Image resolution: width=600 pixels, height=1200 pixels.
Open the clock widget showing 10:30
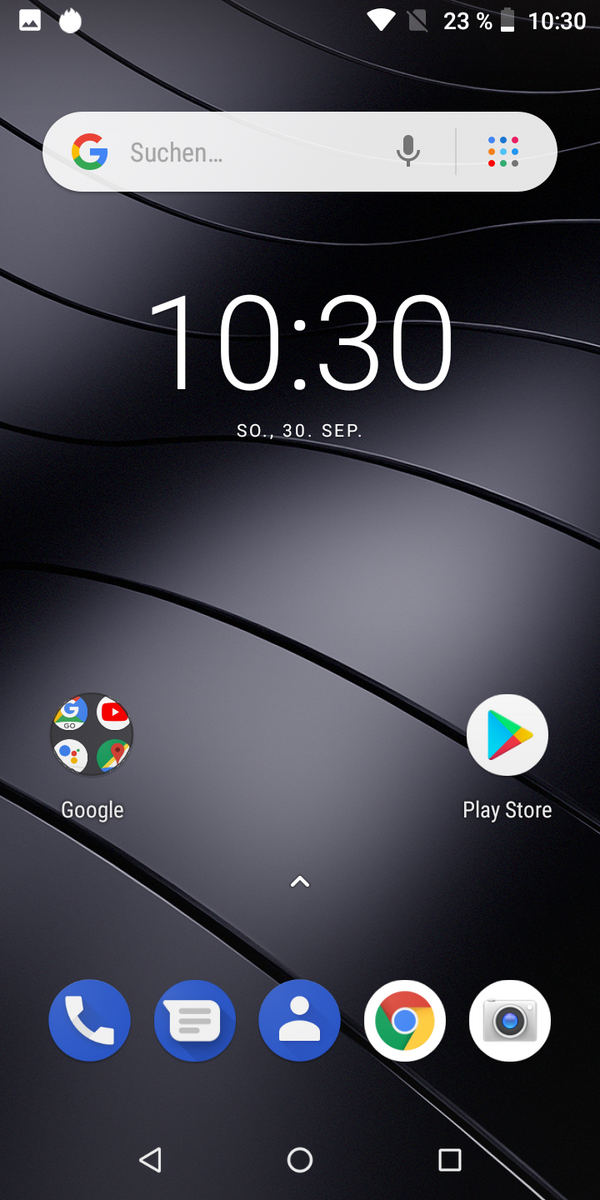pos(300,342)
